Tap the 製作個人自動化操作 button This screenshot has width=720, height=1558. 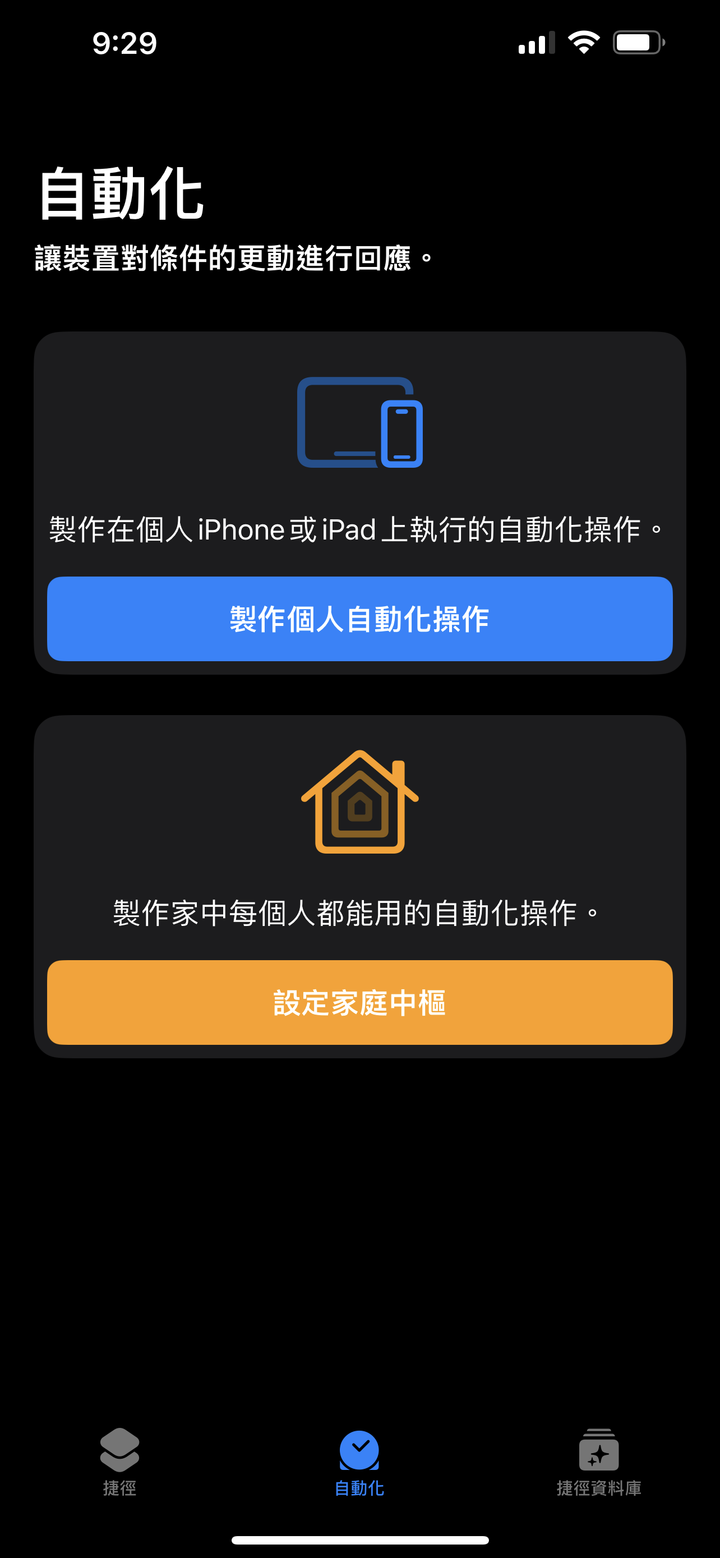point(360,619)
